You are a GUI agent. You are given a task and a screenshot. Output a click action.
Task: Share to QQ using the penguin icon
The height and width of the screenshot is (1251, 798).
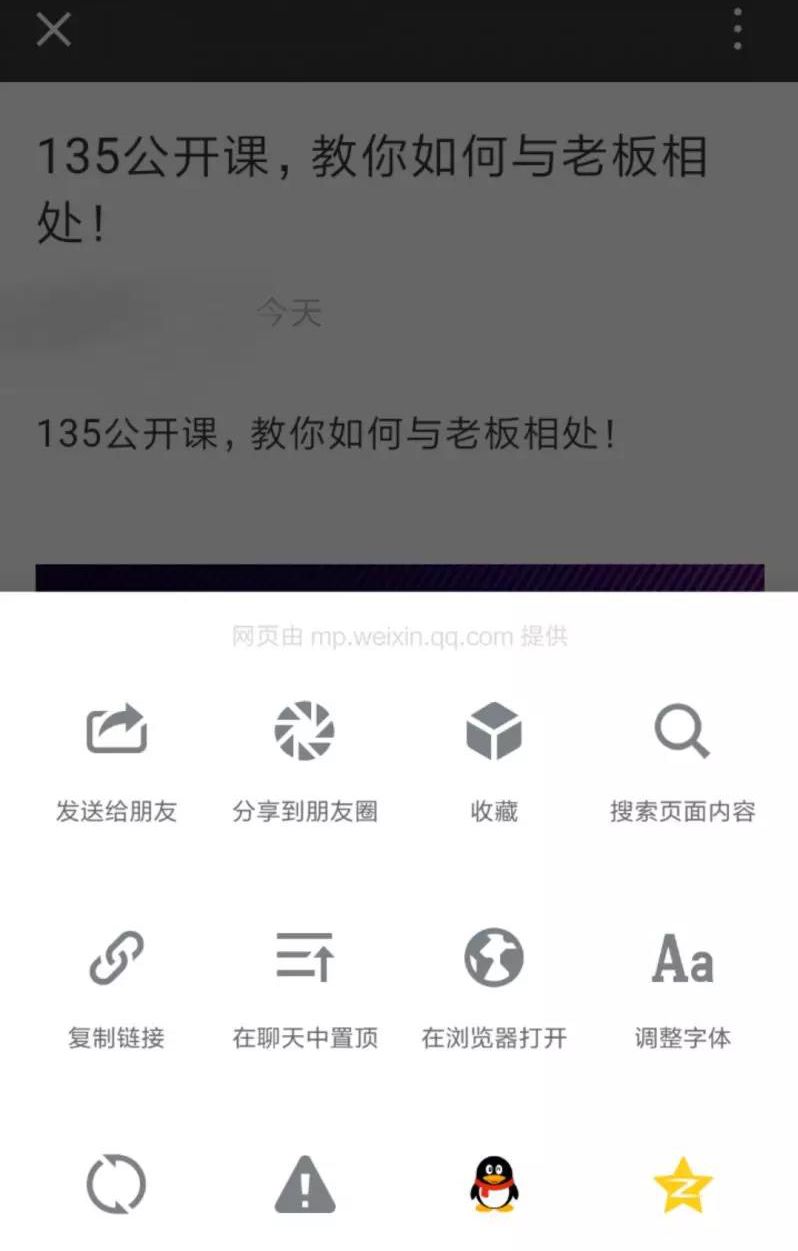[494, 1185]
